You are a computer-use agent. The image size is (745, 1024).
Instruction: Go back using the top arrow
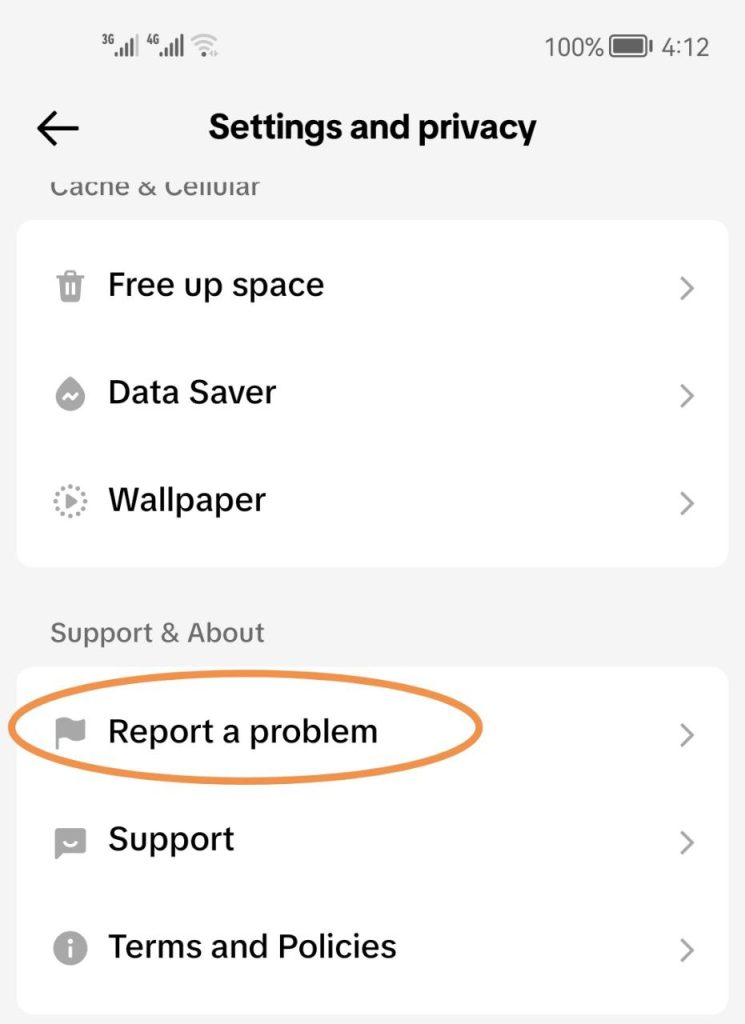click(58, 128)
